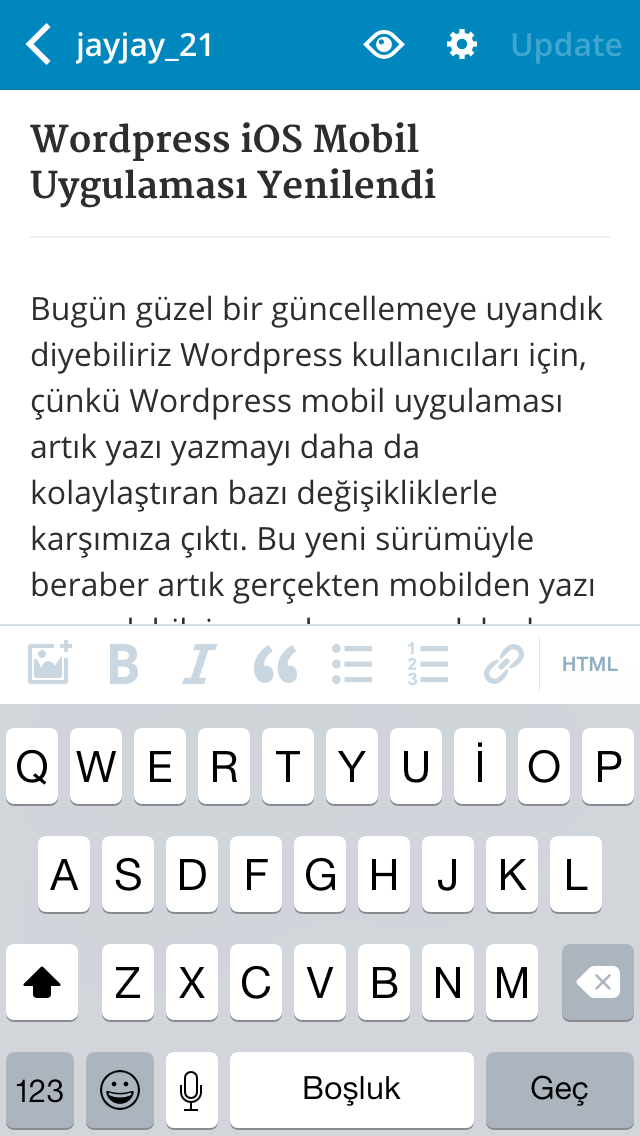Apply italic formatting
Image resolution: width=640 pixels, height=1136 pixels.
(x=199, y=664)
